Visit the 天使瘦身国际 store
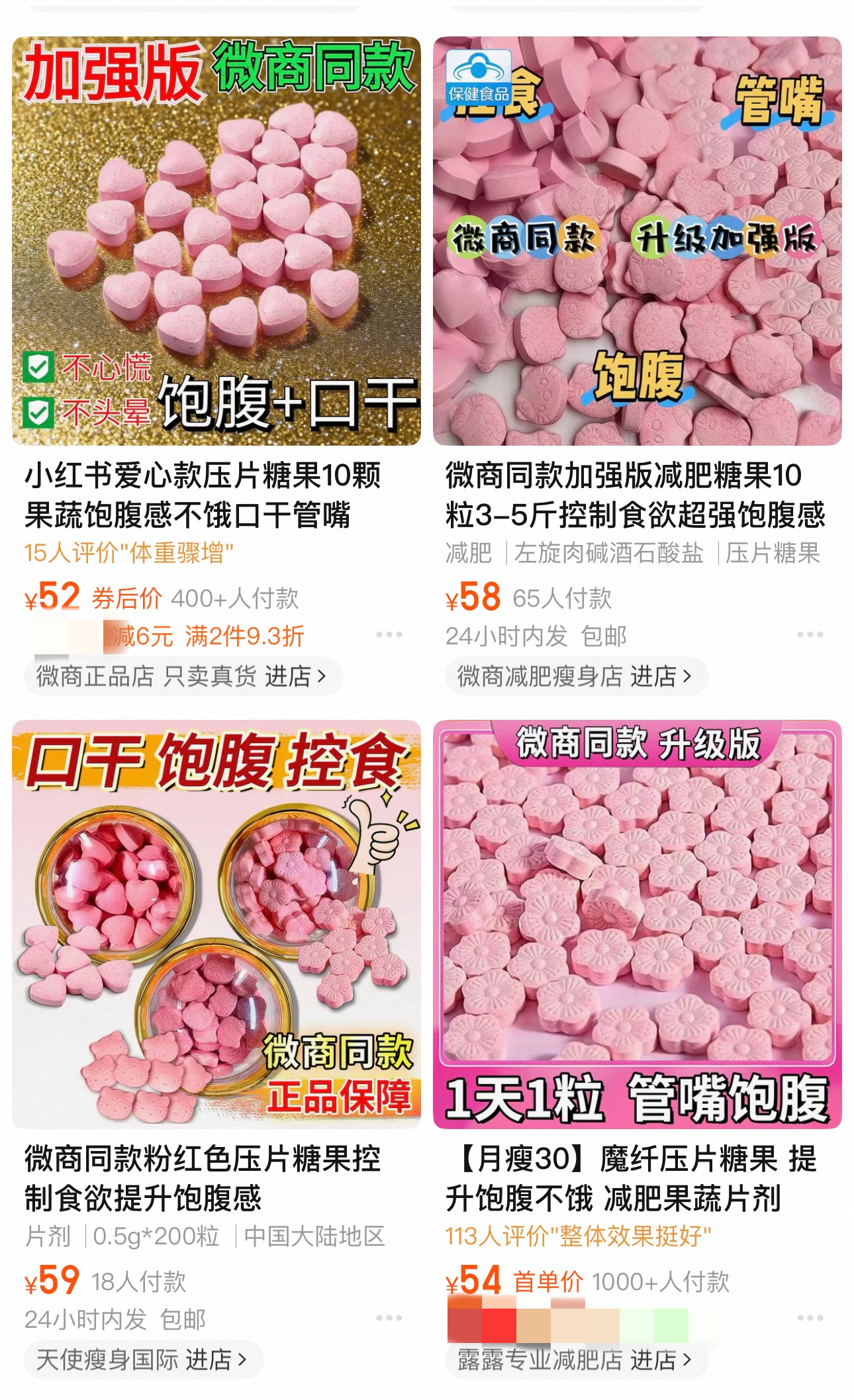854x1400 pixels. [142, 1360]
